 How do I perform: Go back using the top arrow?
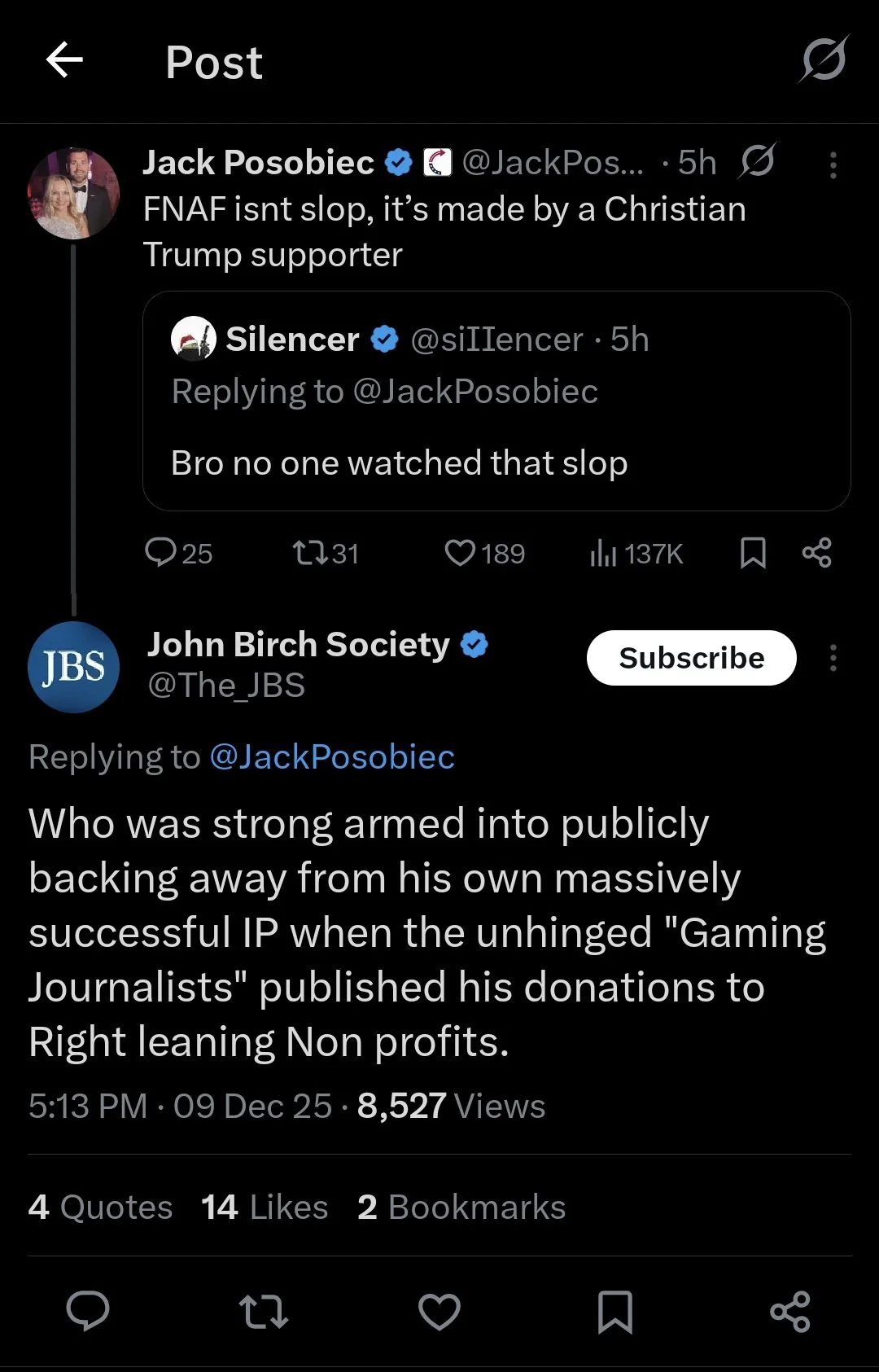(x=65, y=61)
